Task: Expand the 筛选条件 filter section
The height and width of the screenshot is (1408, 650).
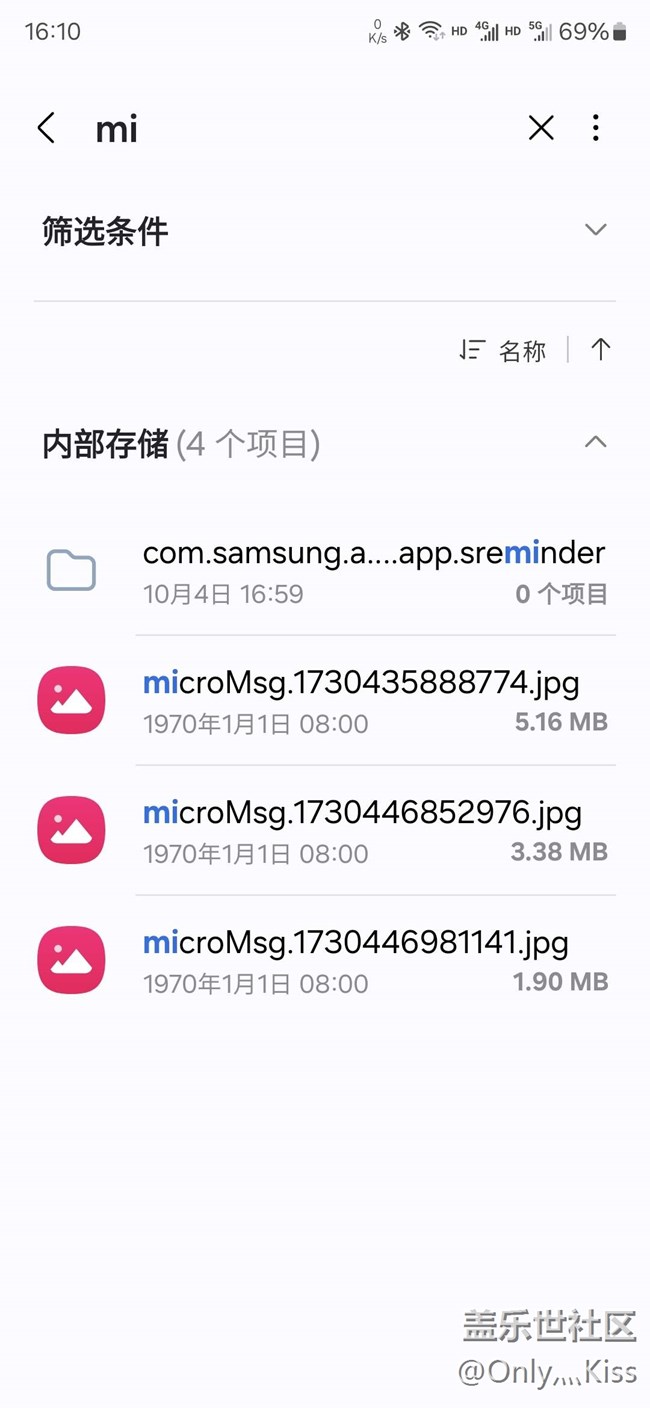Action: tap(595, 230)
